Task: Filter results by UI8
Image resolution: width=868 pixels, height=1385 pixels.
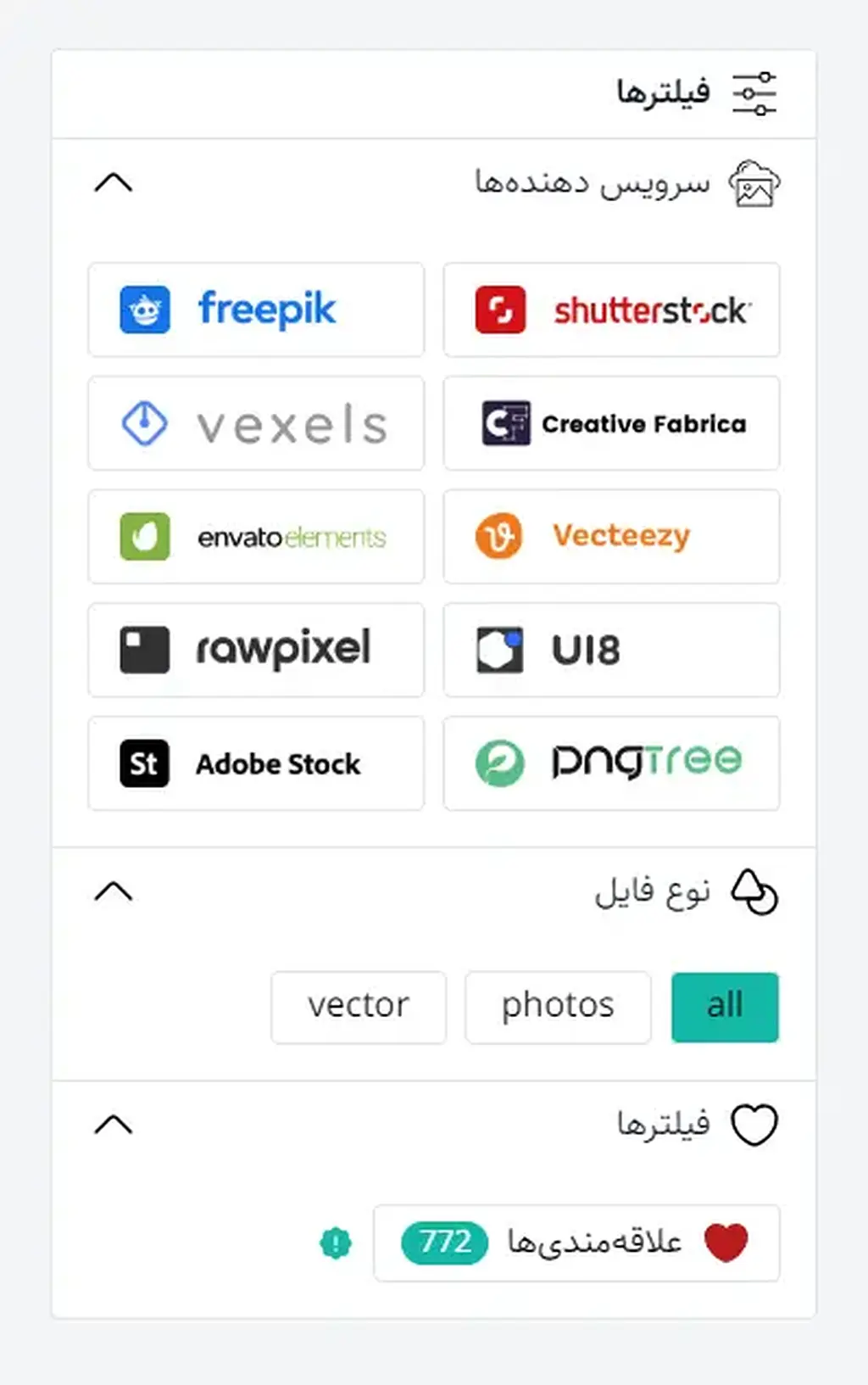Action: (x=611, y=651)
